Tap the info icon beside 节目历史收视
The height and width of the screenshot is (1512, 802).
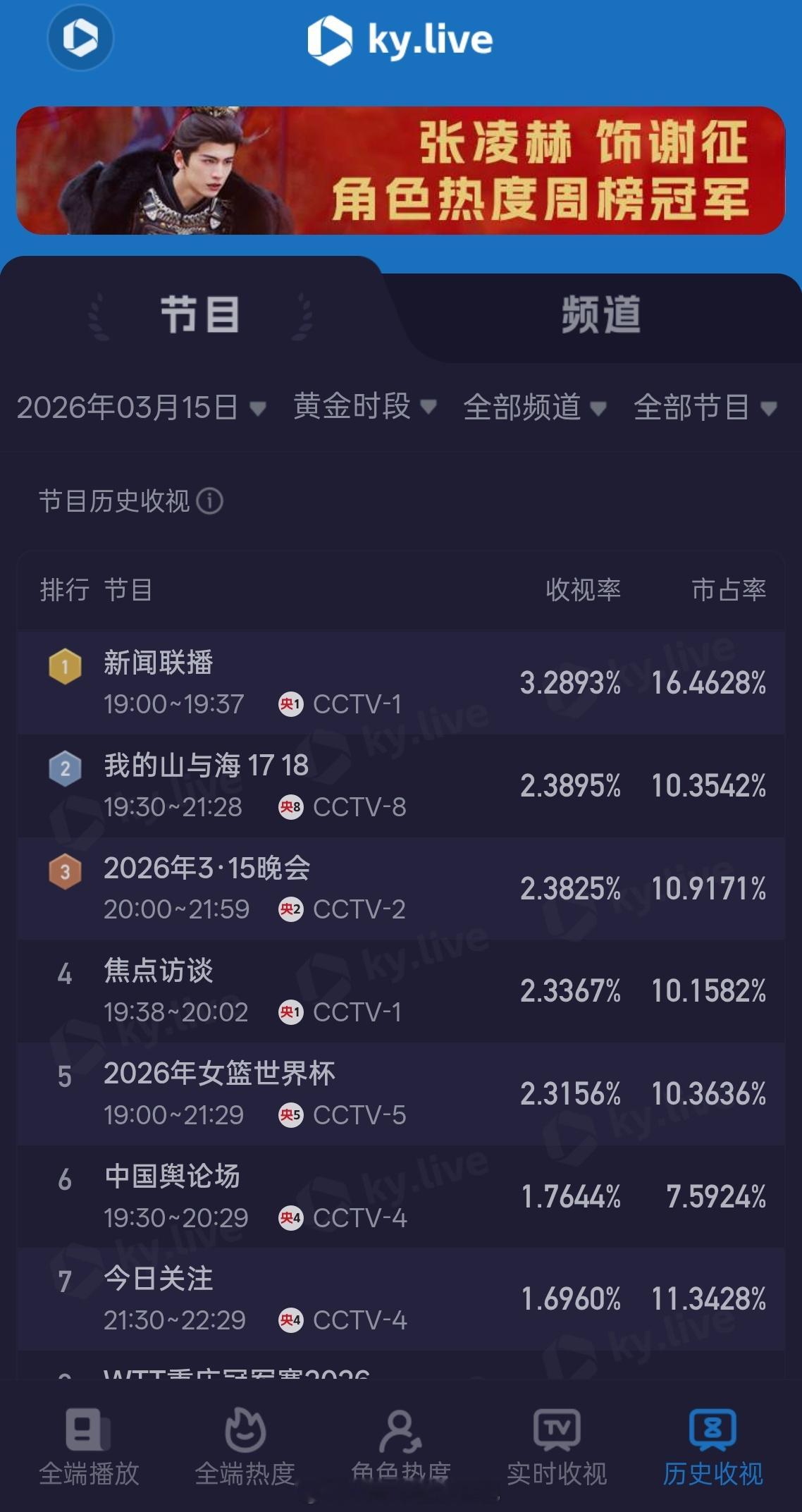click(211, 502)
